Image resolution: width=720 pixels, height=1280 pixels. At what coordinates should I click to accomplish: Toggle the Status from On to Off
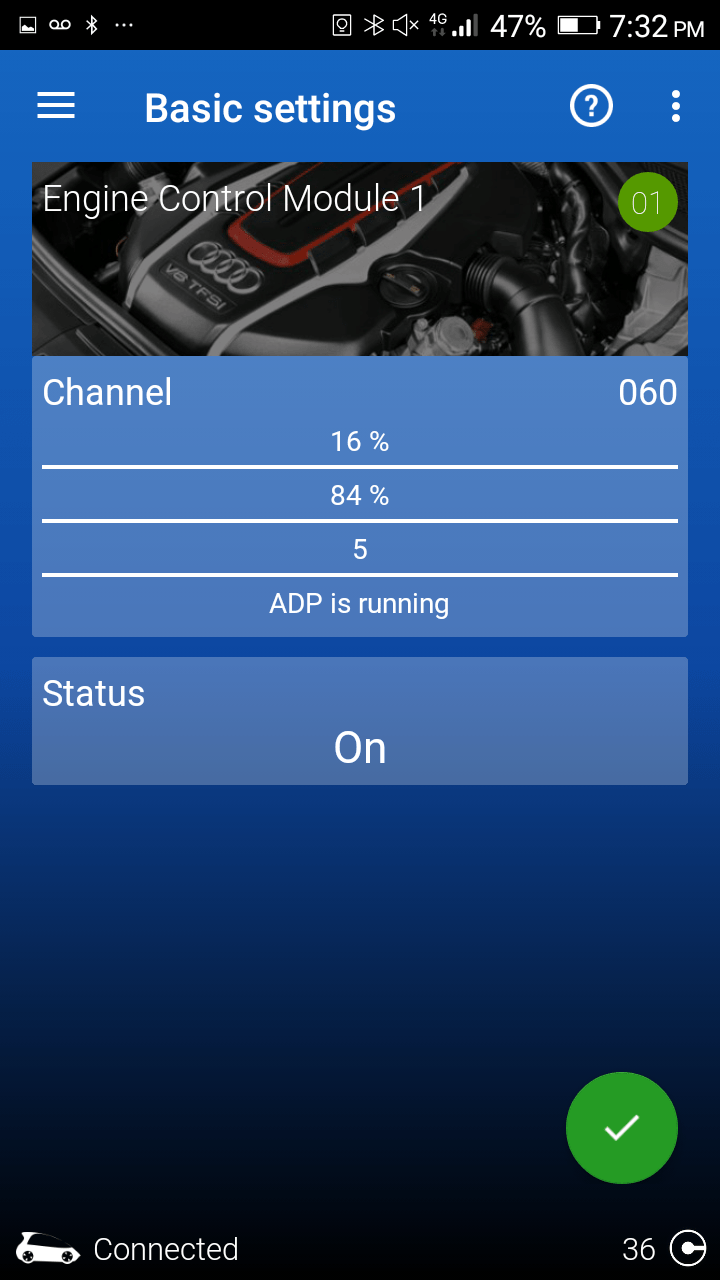coord(360,747)
